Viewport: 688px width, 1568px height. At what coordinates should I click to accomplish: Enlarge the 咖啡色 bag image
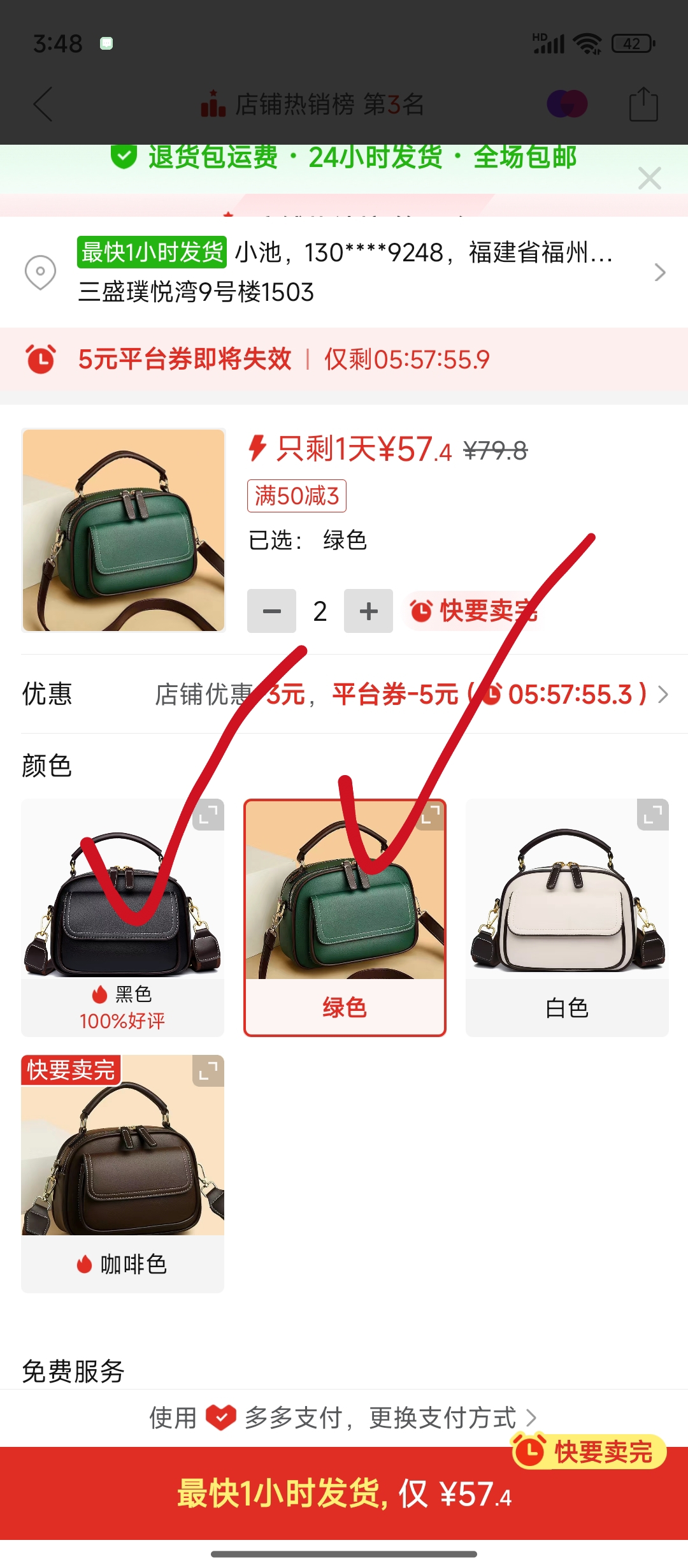208,1071
